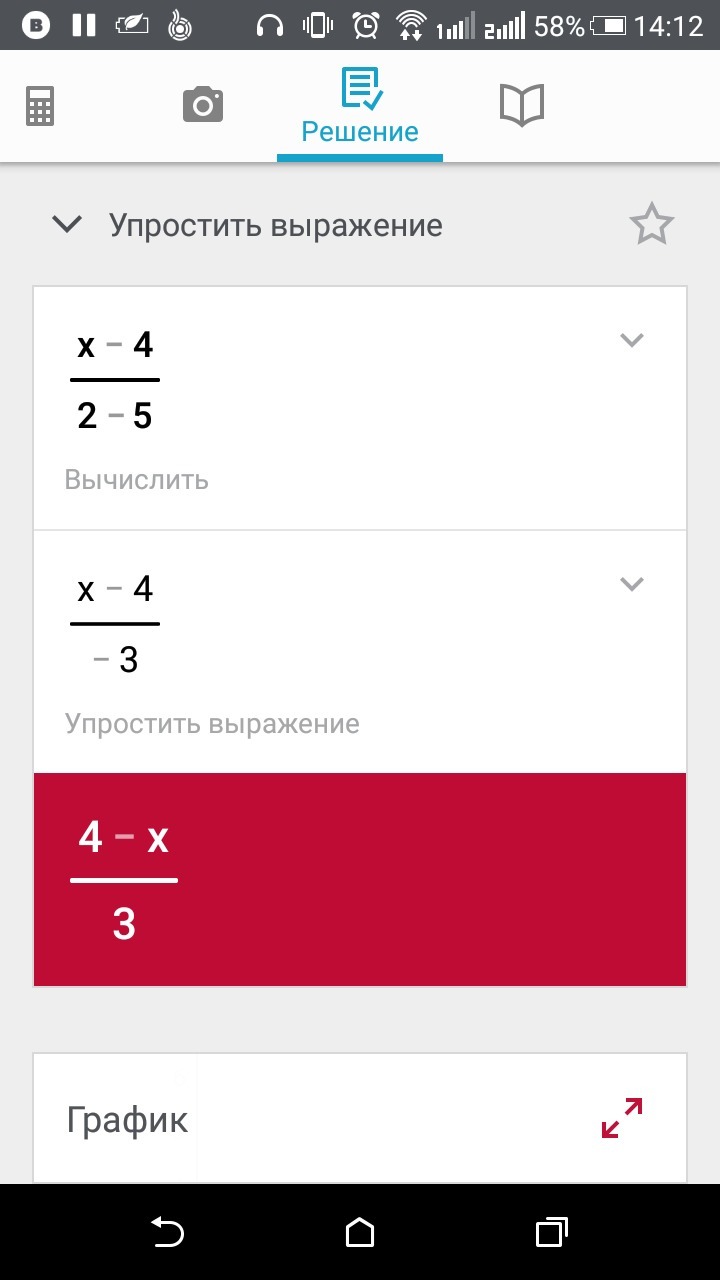Collapse the Упростить выражение section
Viewport: 720px width, 1280px height.
67,225
